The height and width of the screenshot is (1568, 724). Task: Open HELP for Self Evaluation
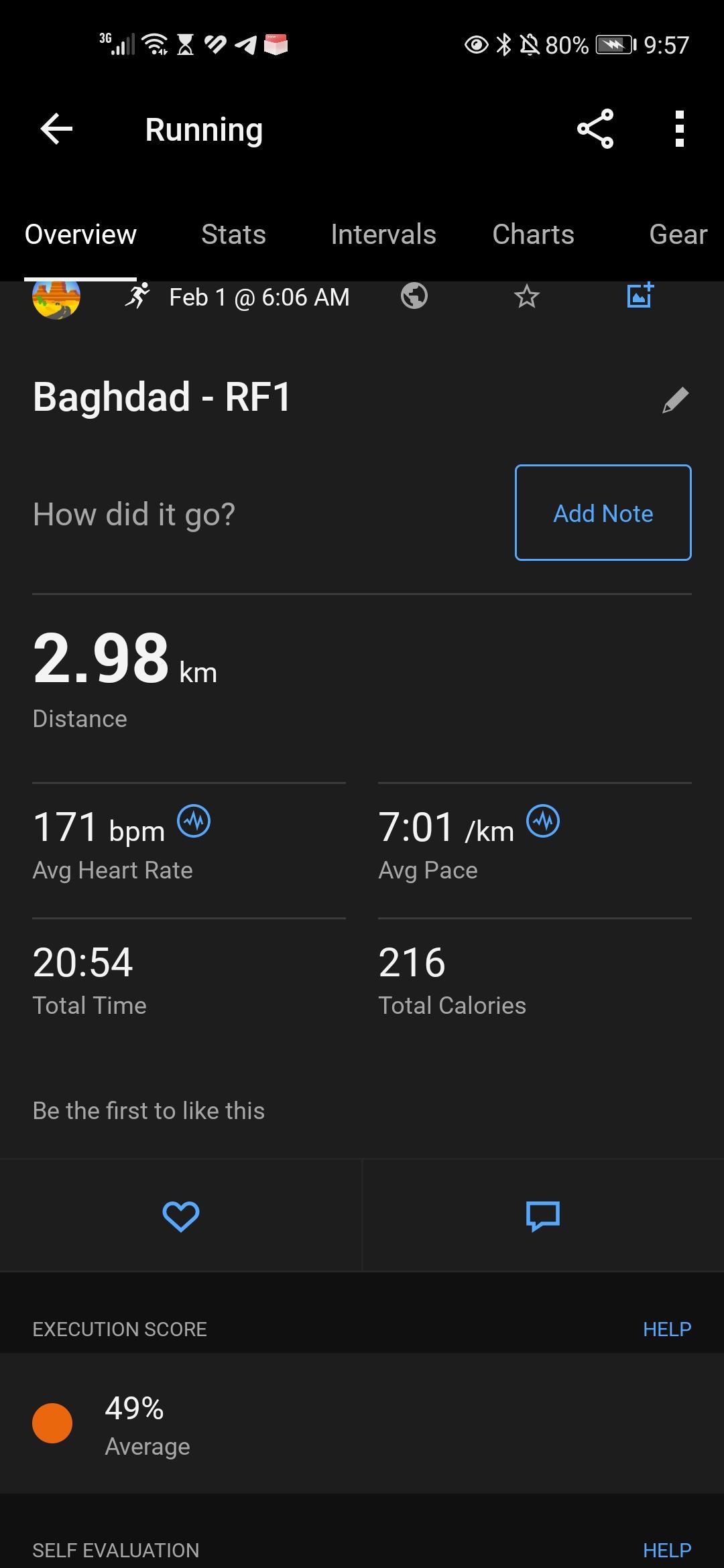(667, 1551)
